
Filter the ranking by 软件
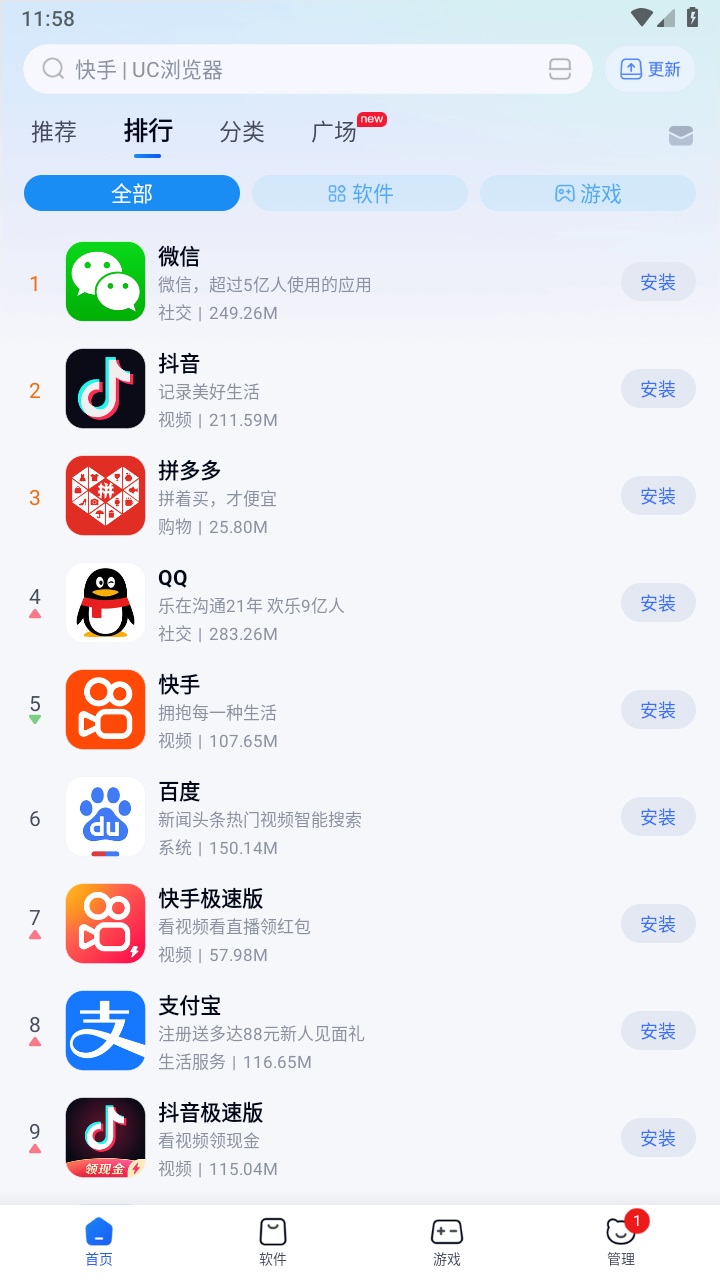(x=360, y=193)
